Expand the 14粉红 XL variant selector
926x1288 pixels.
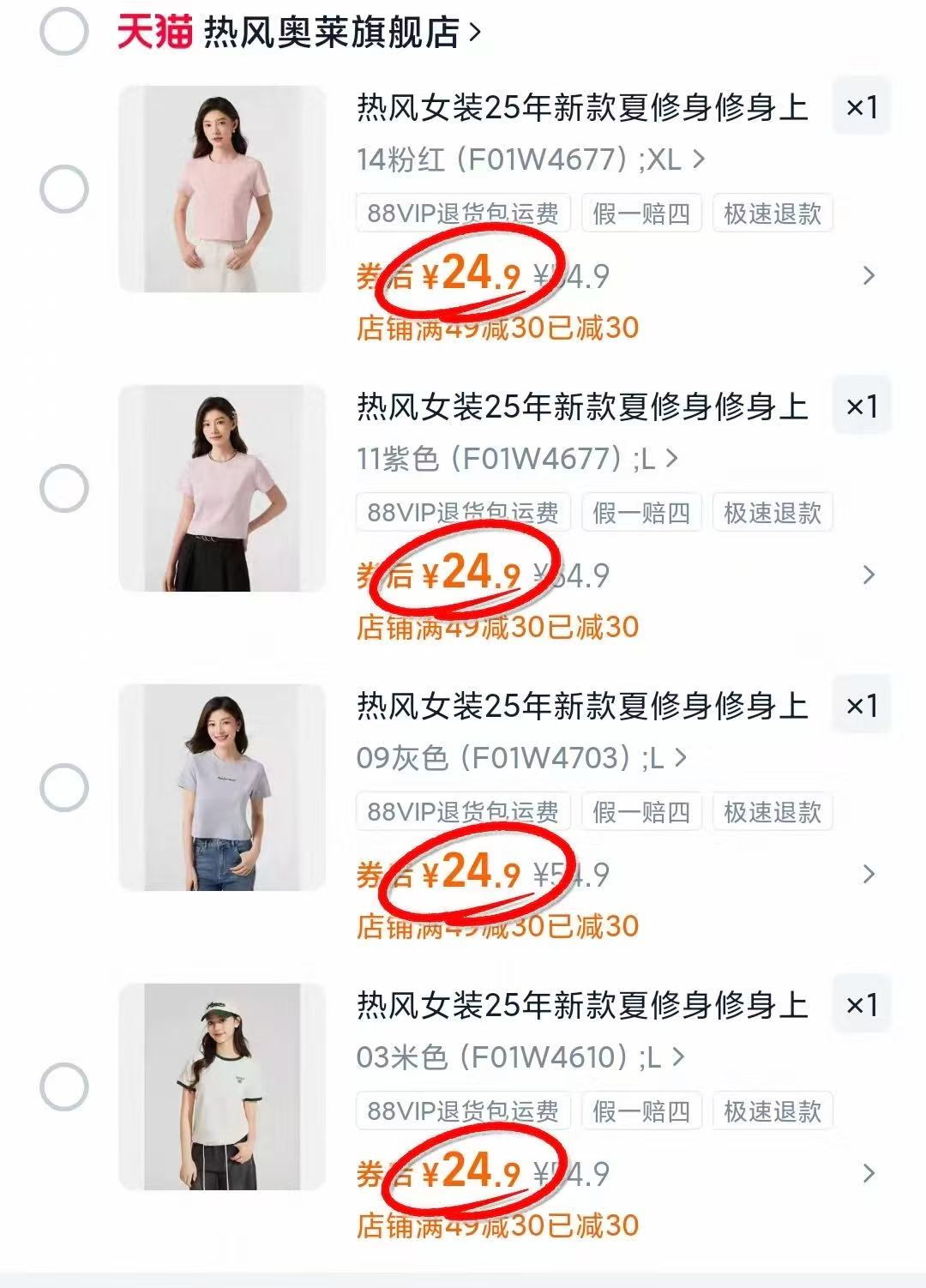527,159
